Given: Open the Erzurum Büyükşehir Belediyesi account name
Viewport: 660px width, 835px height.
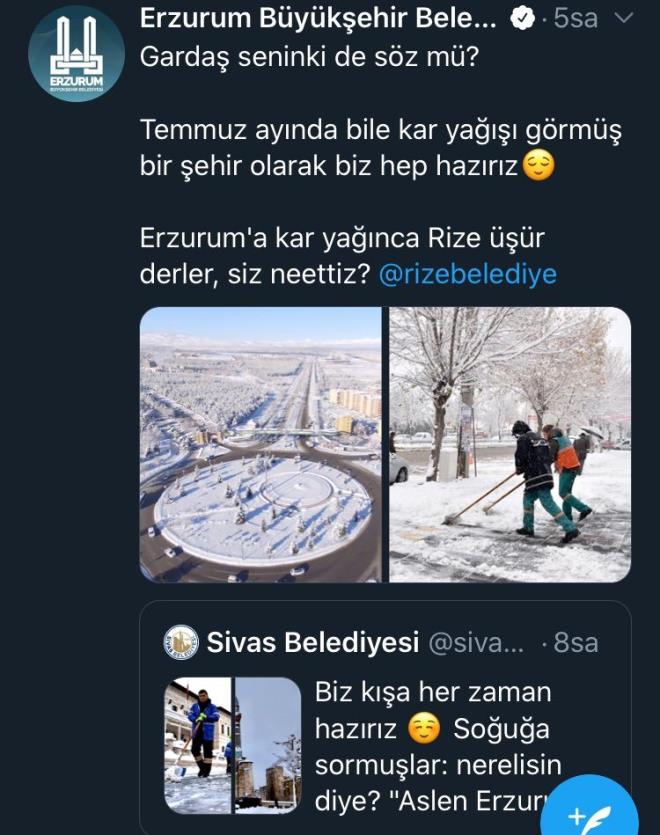Looking at the screenshot, I should point(318,18).
